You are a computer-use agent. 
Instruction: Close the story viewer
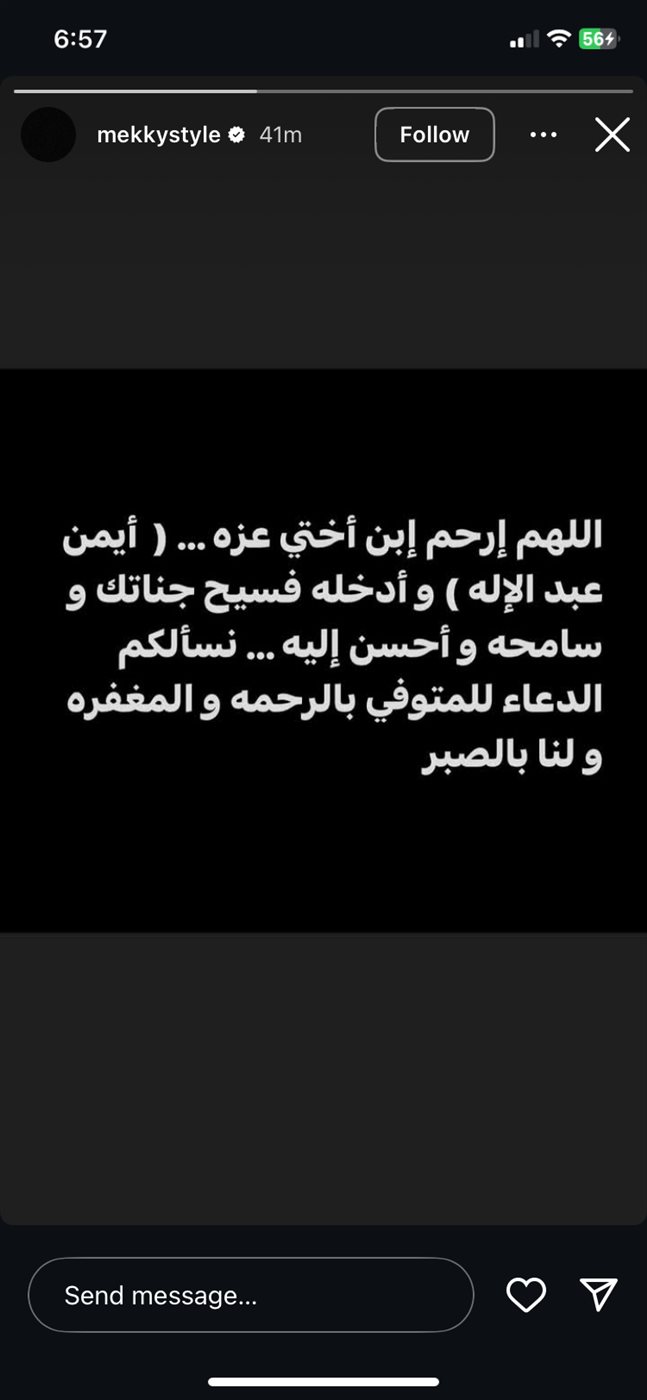[612, 135]
